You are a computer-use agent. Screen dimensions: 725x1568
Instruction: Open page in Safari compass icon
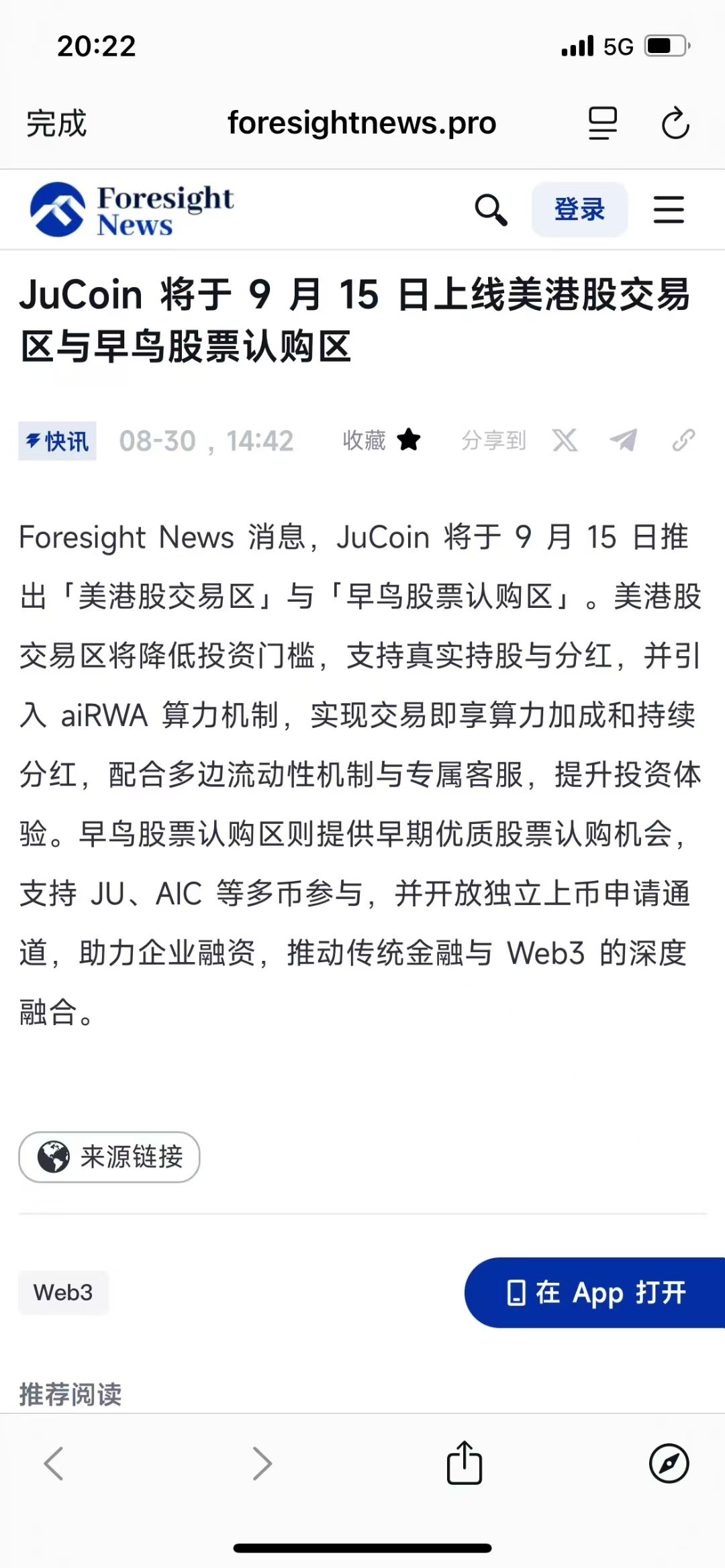click(x=669, y=1463)
